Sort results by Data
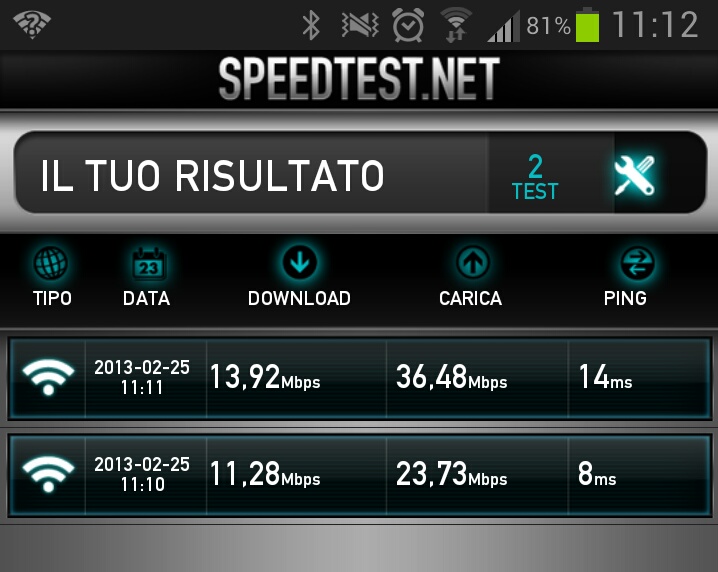Image resolution: width=718 pixels, height=572 pixels. (147, 278)
